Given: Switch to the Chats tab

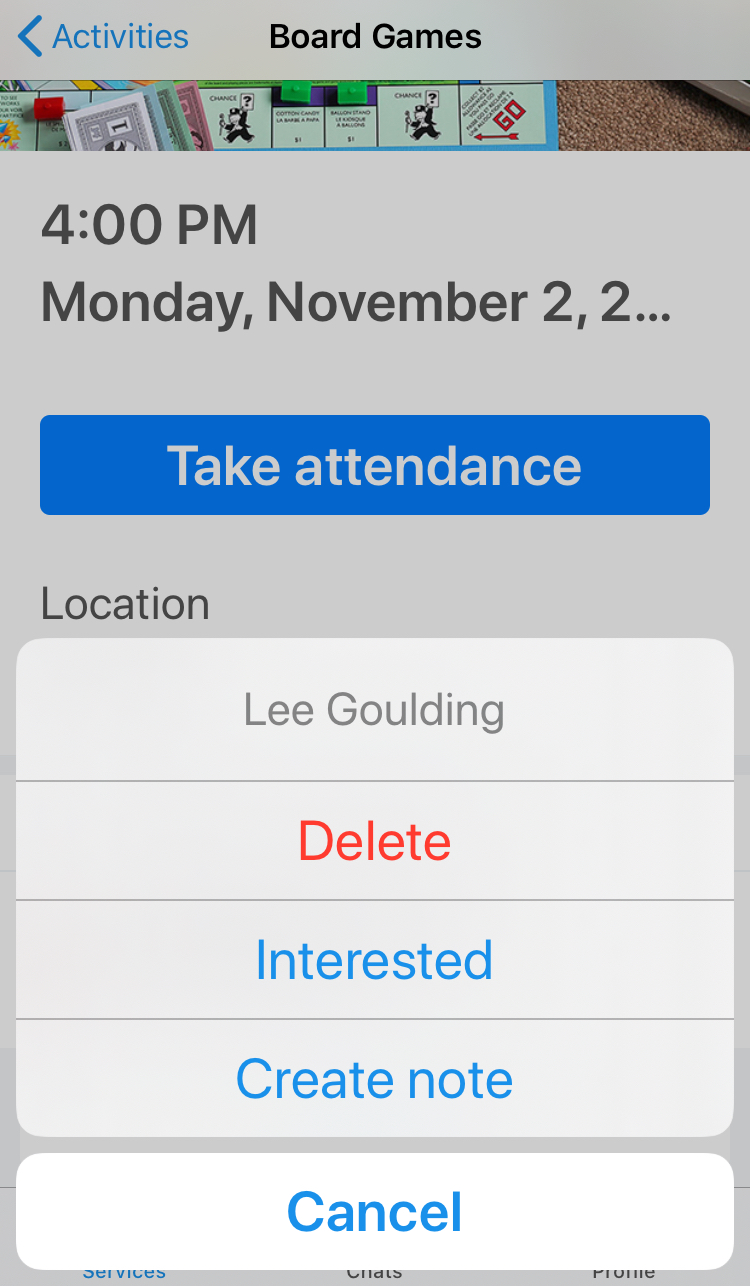Looking at the screenshot, I should (374, 1272).
